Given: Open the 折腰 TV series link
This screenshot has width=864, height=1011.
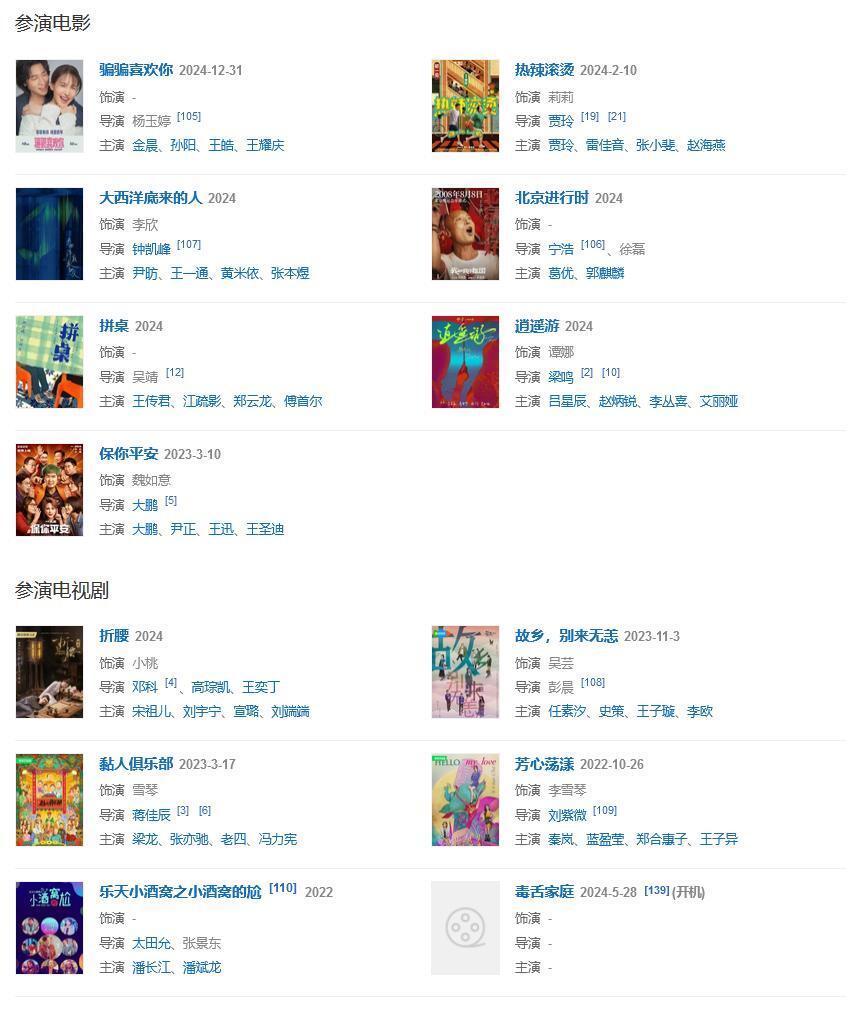Looking at the screenshot, I should tap(114, 636).
